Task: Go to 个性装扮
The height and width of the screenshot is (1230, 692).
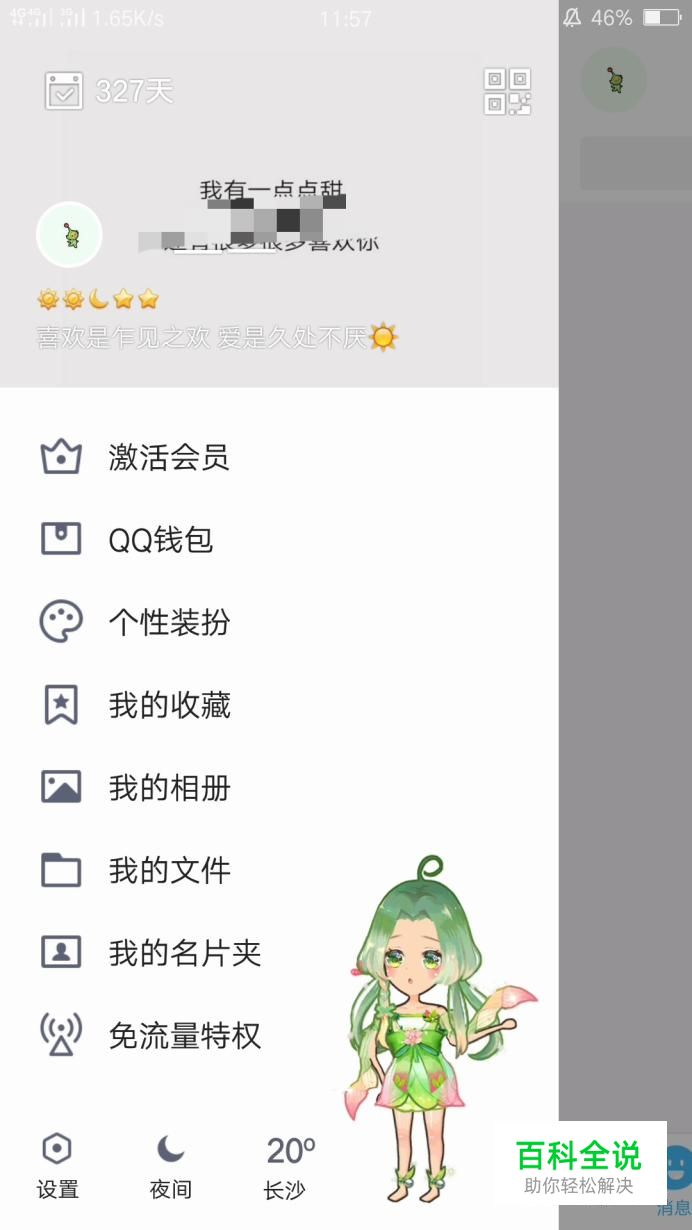Action: click(168, 622)
